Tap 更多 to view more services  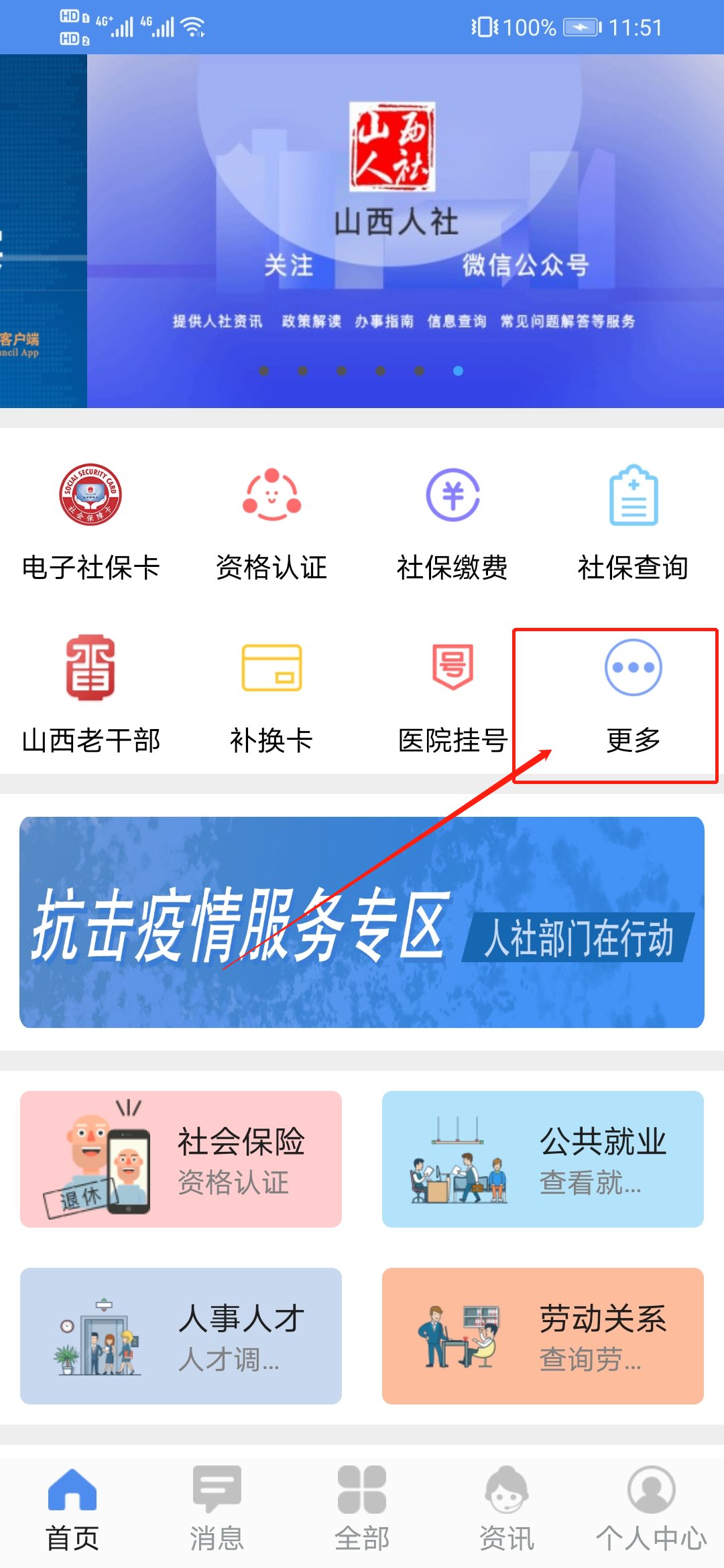[x=633, y=694]
